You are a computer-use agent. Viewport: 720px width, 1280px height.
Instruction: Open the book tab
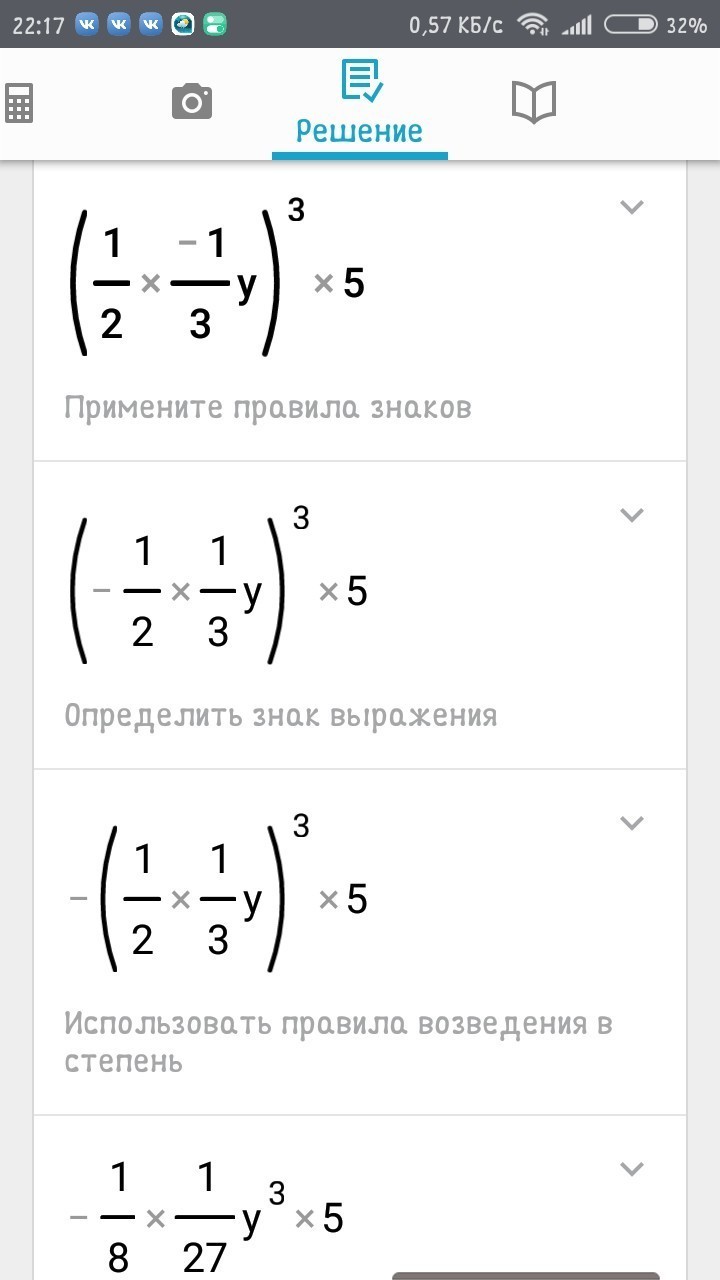click(x=533, y=102)
